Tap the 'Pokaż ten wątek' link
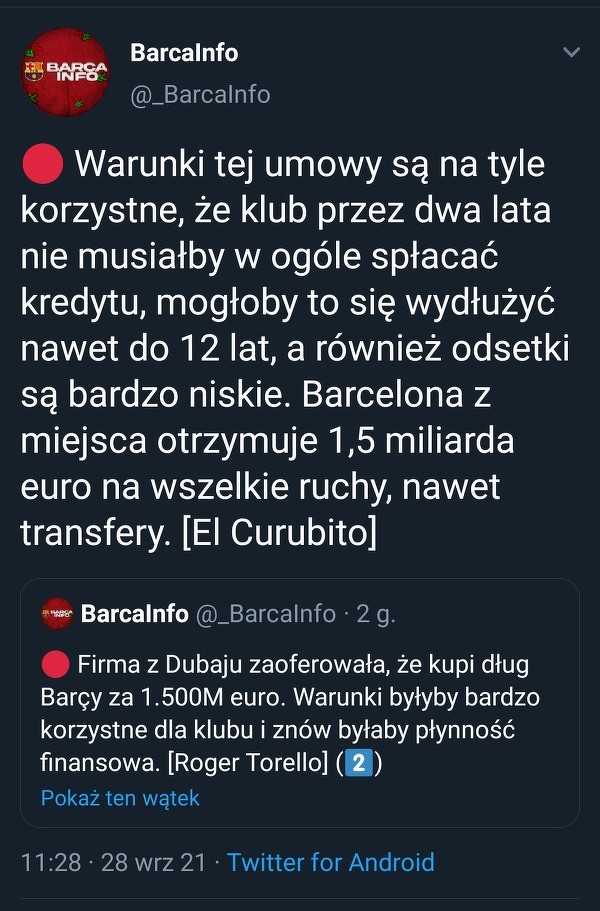 120,798
